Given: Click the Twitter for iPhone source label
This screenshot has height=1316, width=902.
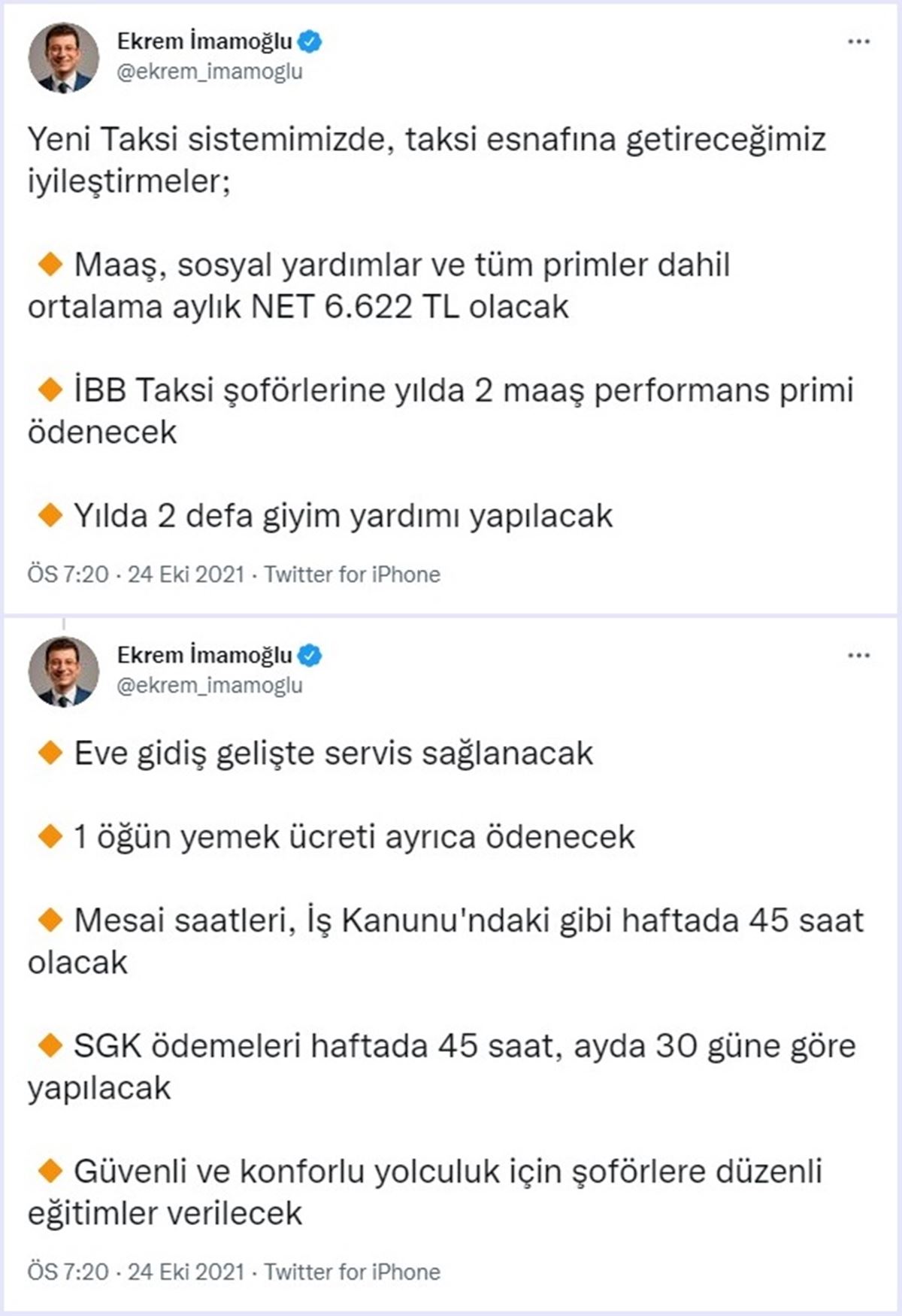Looking at the screenshot, I should click(x=353, y=574).
